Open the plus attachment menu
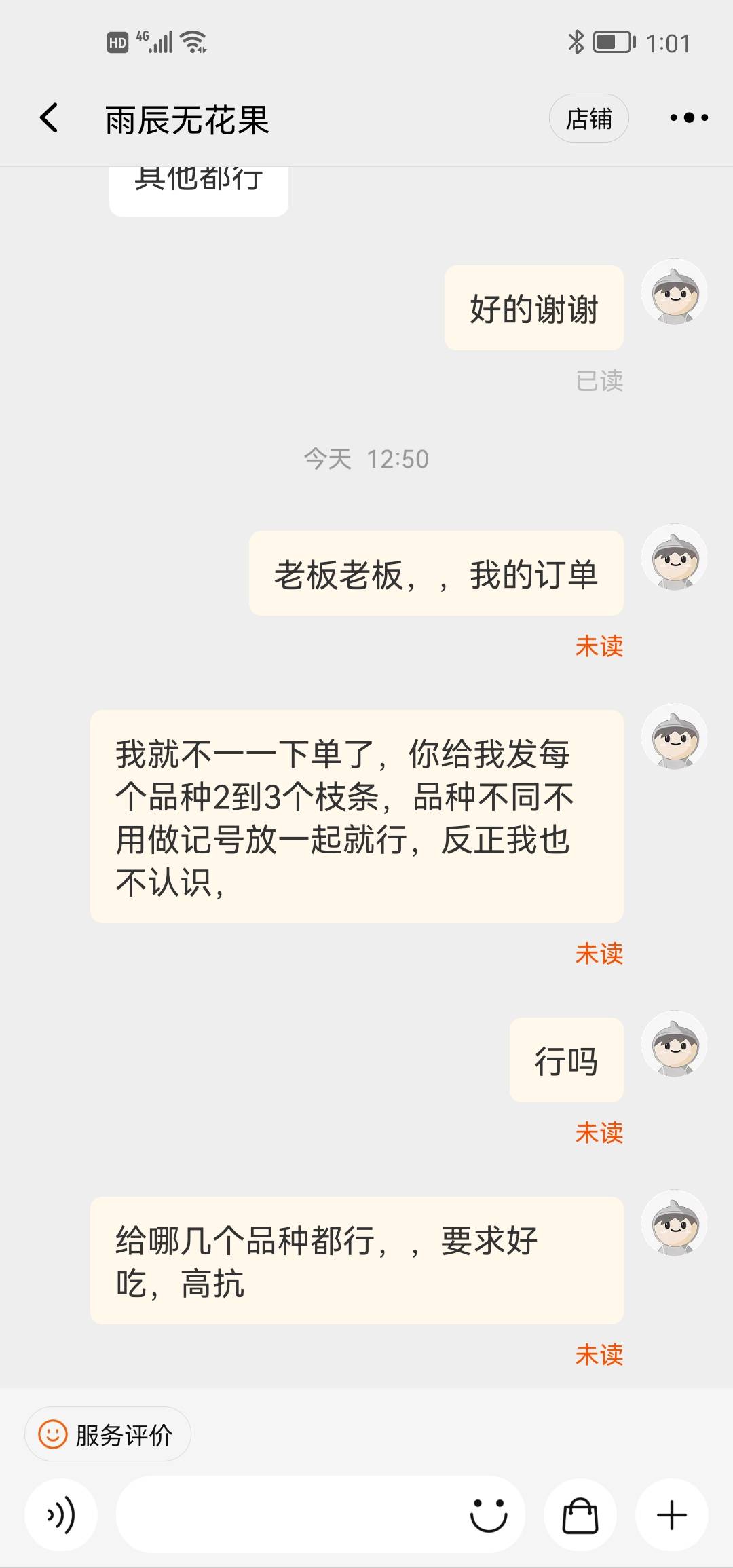 (672, 1515)
